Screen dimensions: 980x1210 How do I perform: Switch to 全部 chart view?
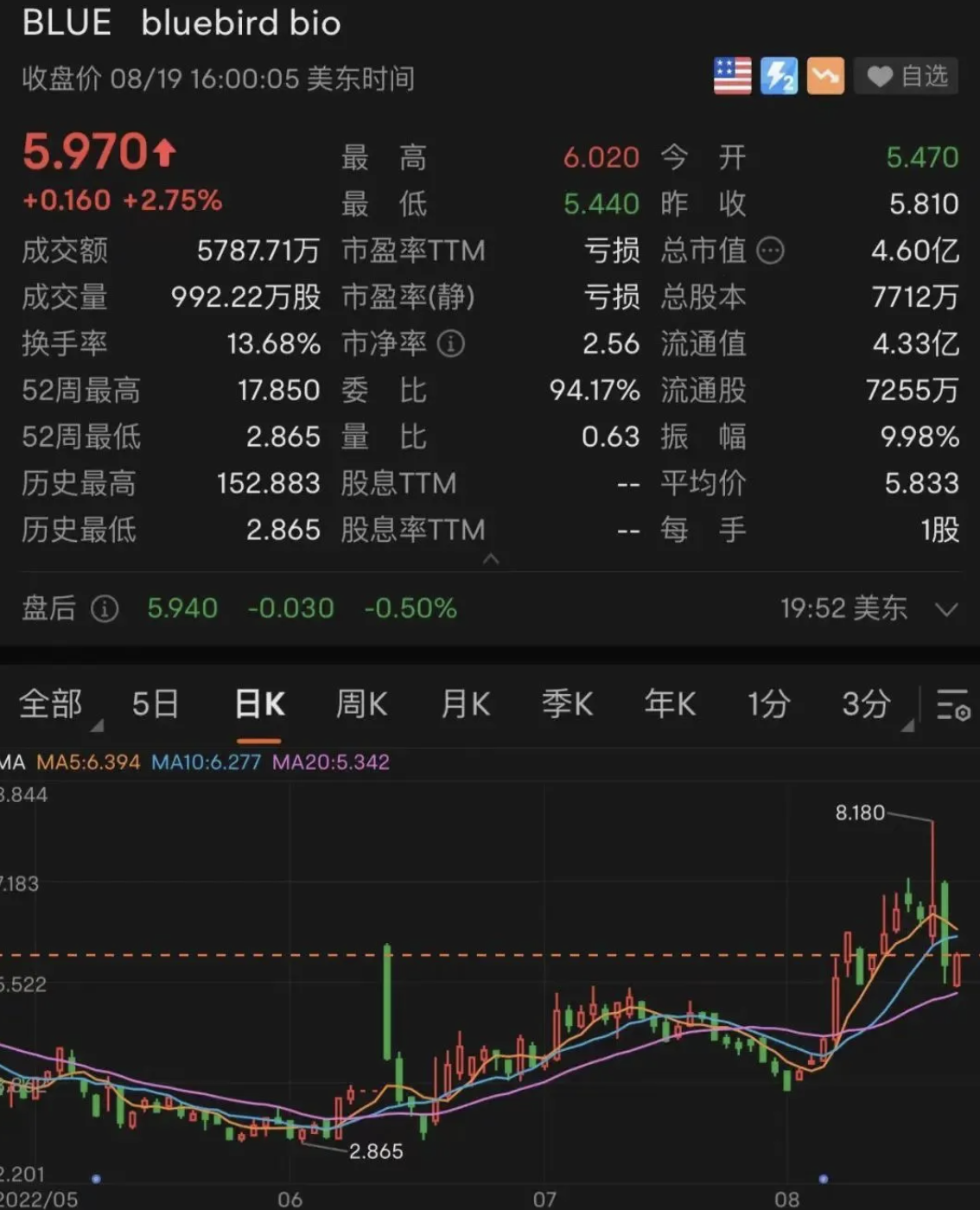(51, 704)
